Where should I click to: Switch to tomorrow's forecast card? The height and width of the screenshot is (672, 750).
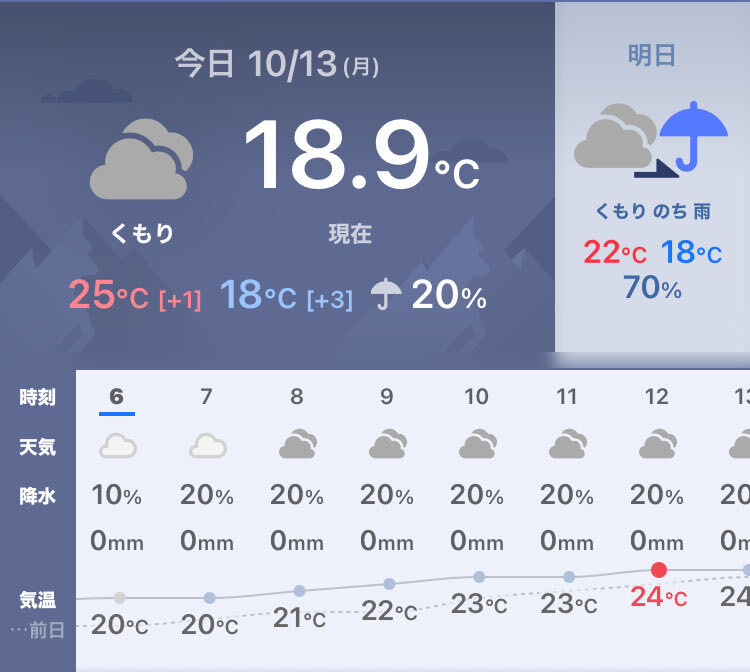point(652,176)
